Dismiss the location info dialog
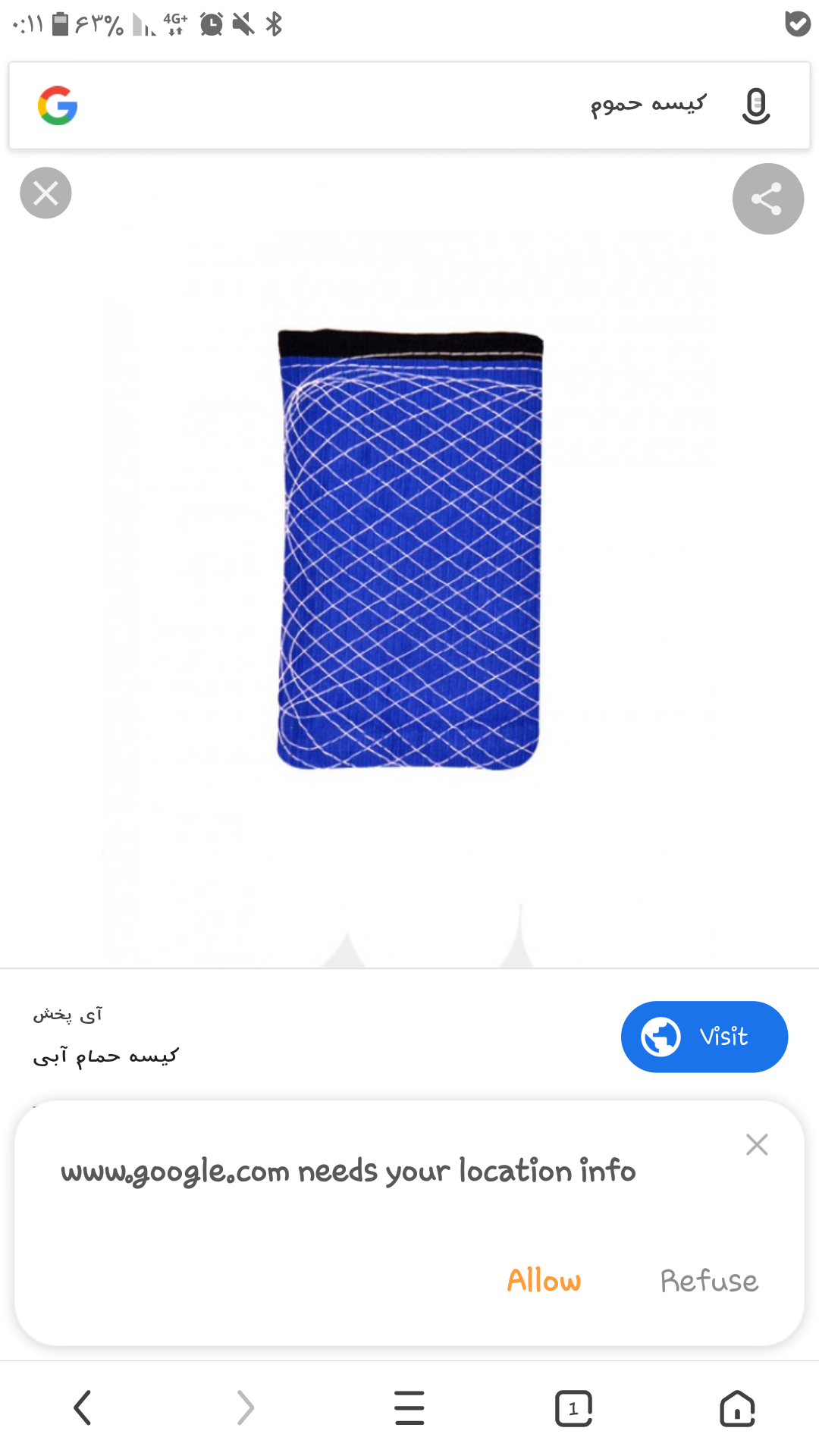 coord(756,1144)
